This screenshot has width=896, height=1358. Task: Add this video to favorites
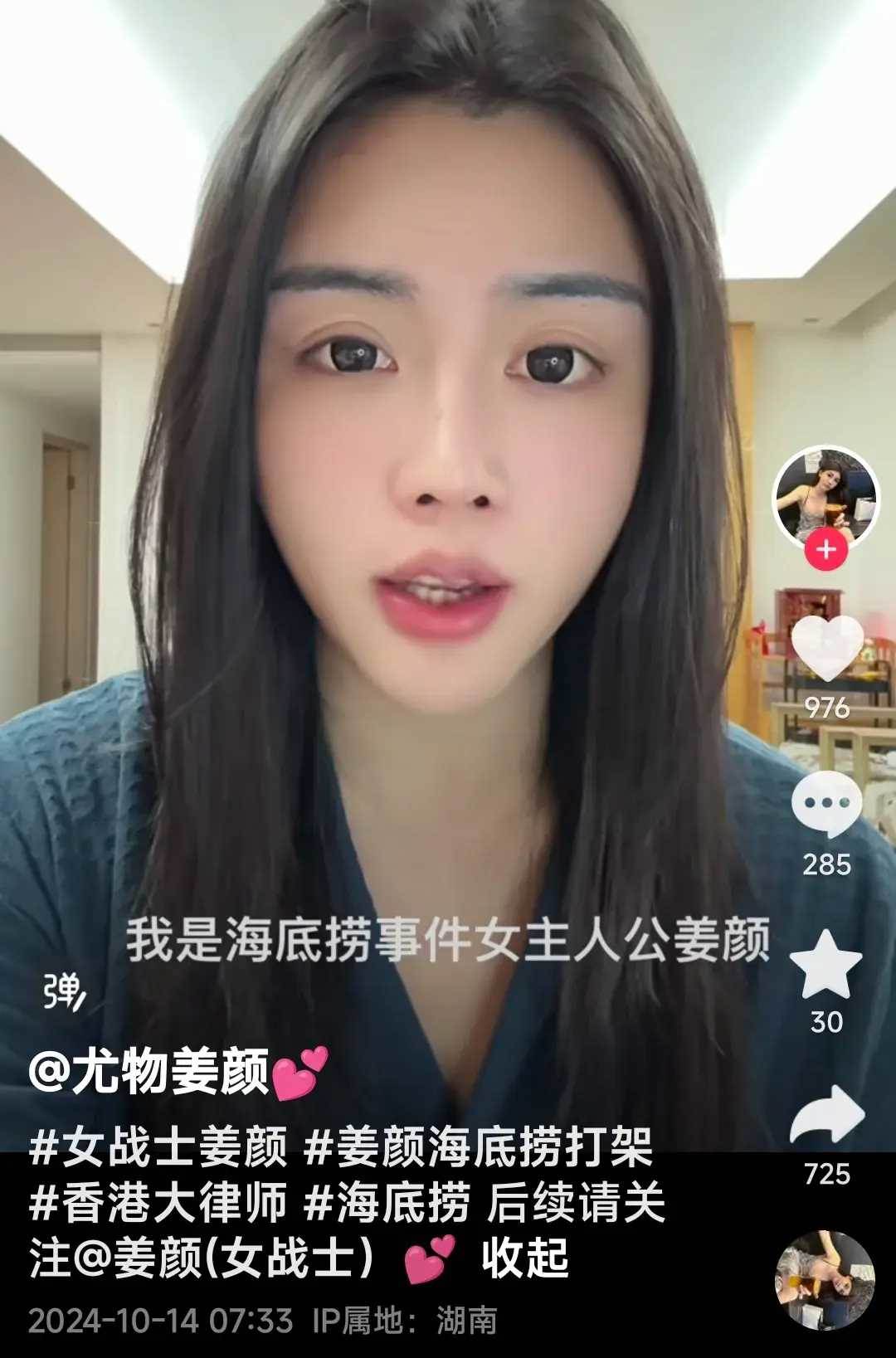coord(826,965)
